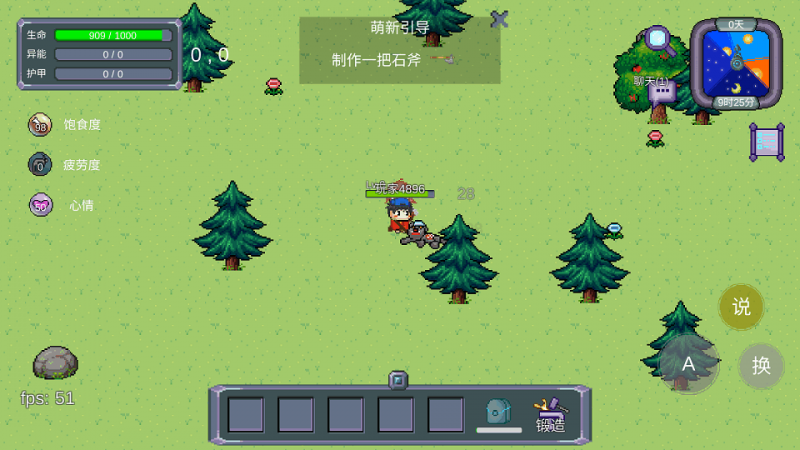The width and height of the screenshot is (800, 450).
Task: Tap the 心情 mood status icon
Action: coord(40,205)
